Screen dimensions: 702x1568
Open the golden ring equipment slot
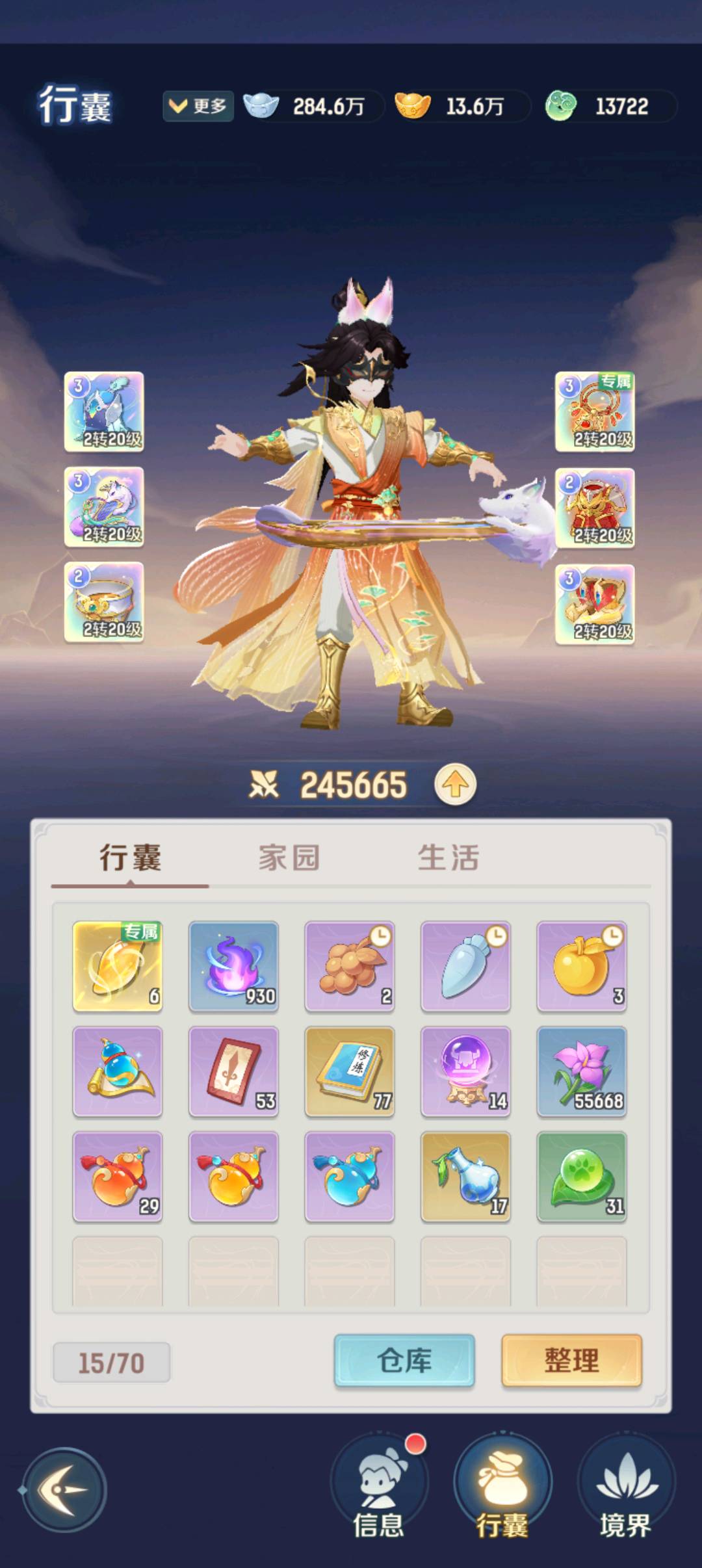(x=104, y=602)
